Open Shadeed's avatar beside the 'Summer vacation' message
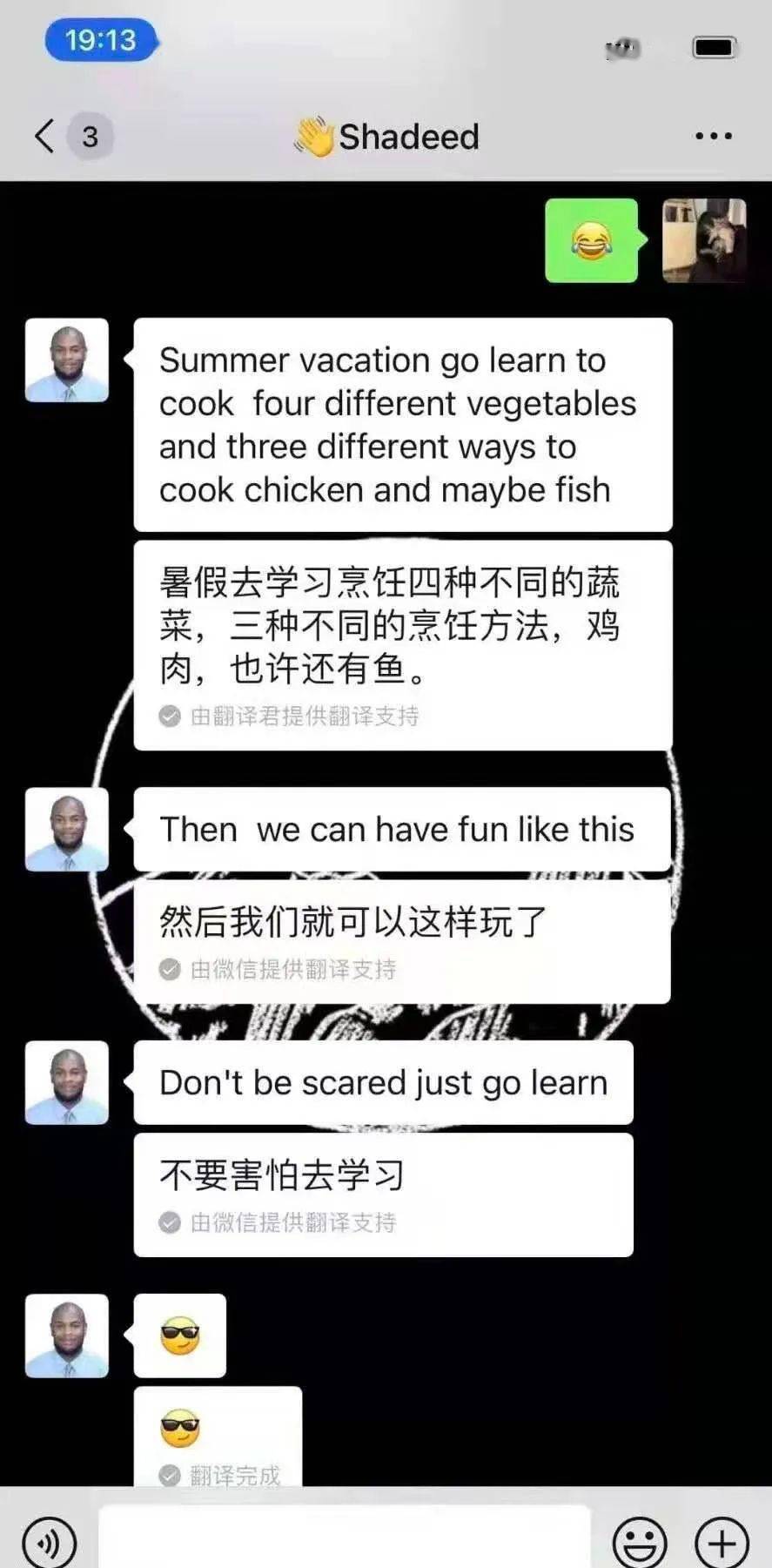 click(x=67, y=360)
